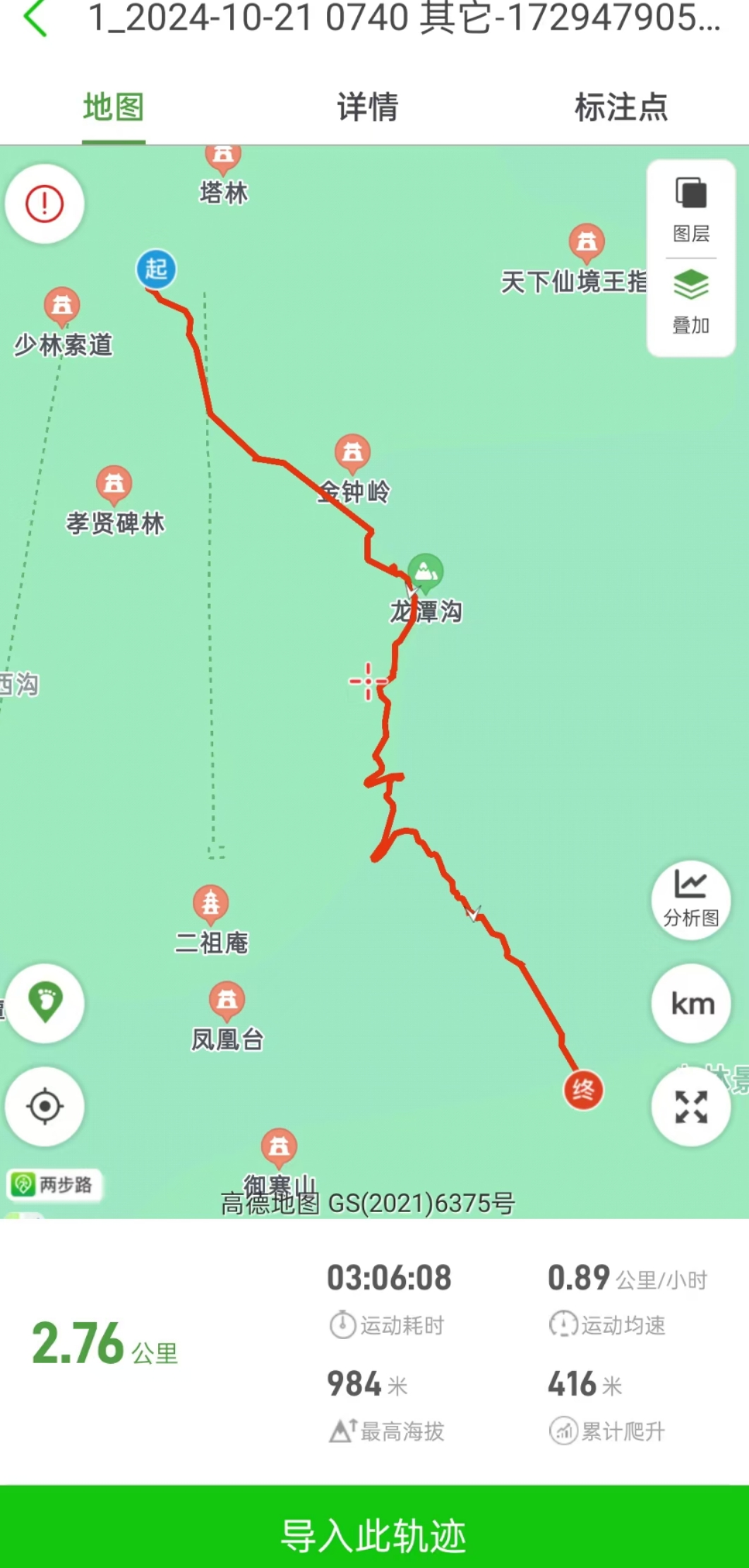Open the 标注点 tab

click(621, 107)
